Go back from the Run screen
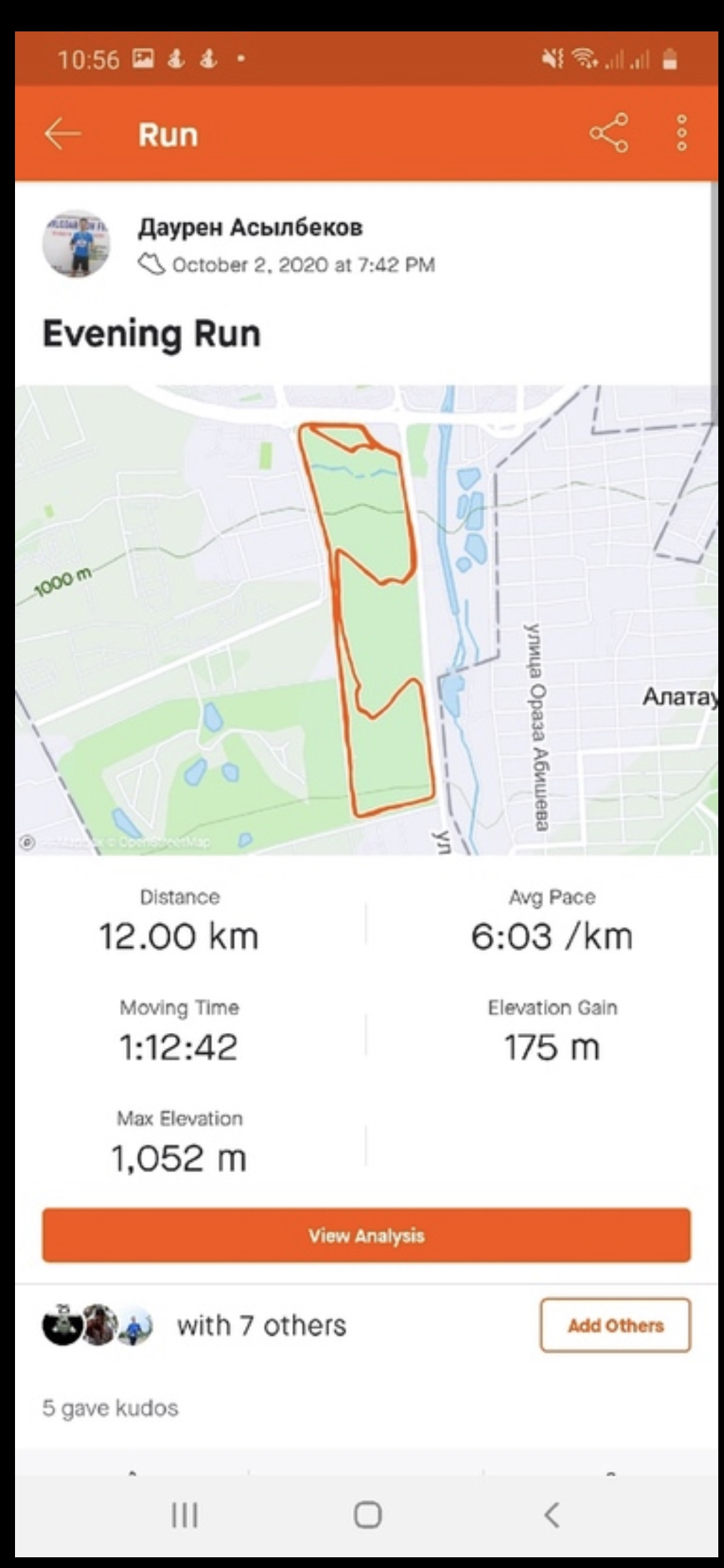 [63, 134]
